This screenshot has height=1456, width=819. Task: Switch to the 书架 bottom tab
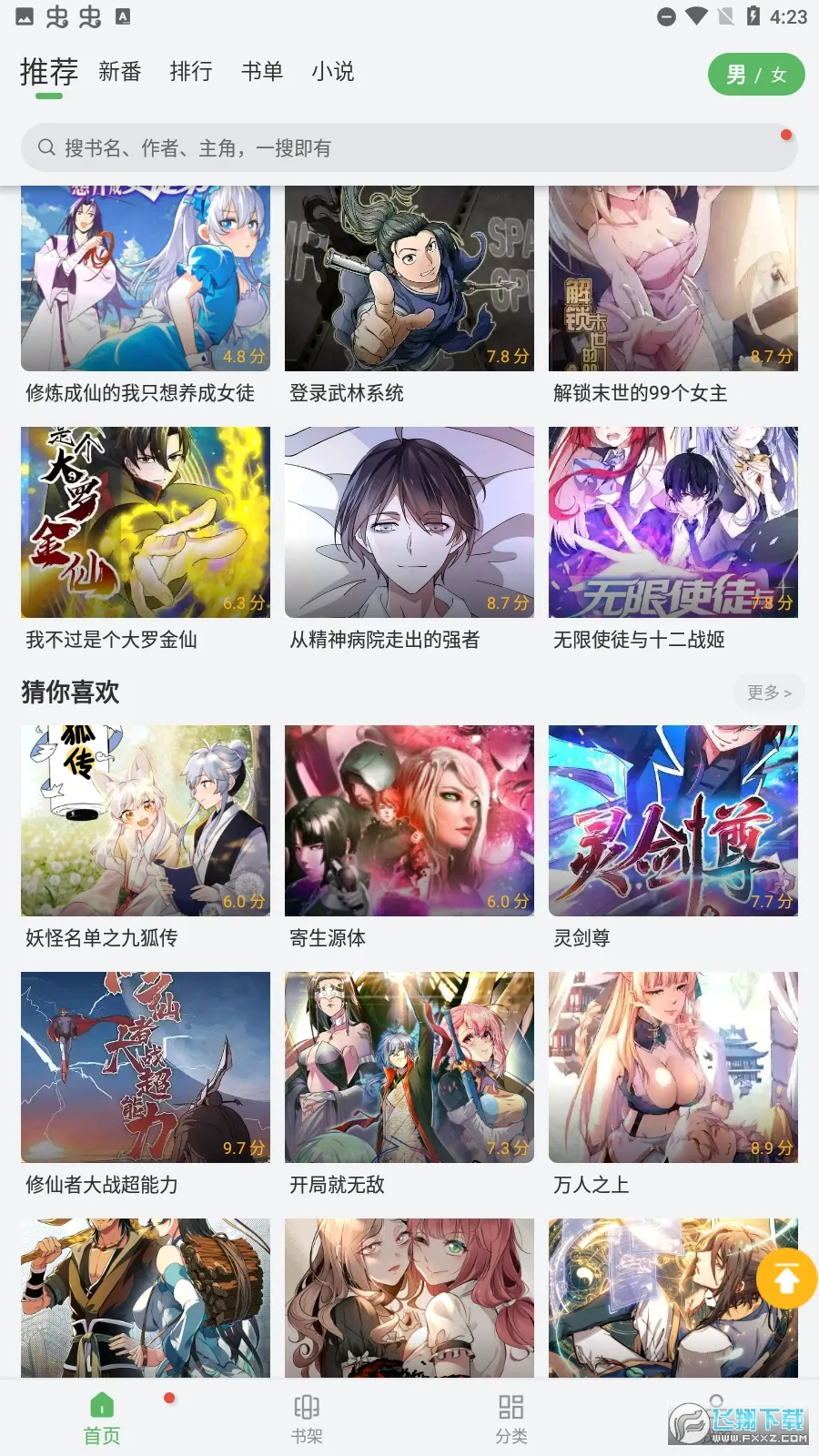[x=307, y=1418]
